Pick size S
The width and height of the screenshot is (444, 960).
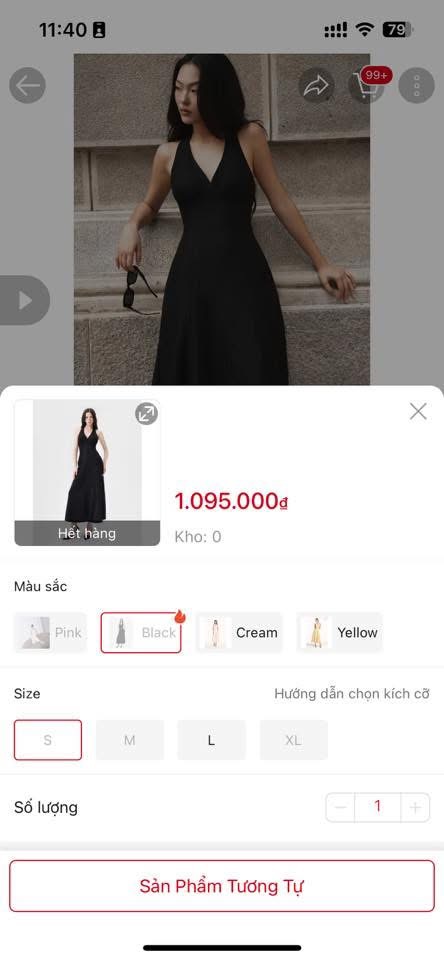pyautogui.click(x=48, y=740)
